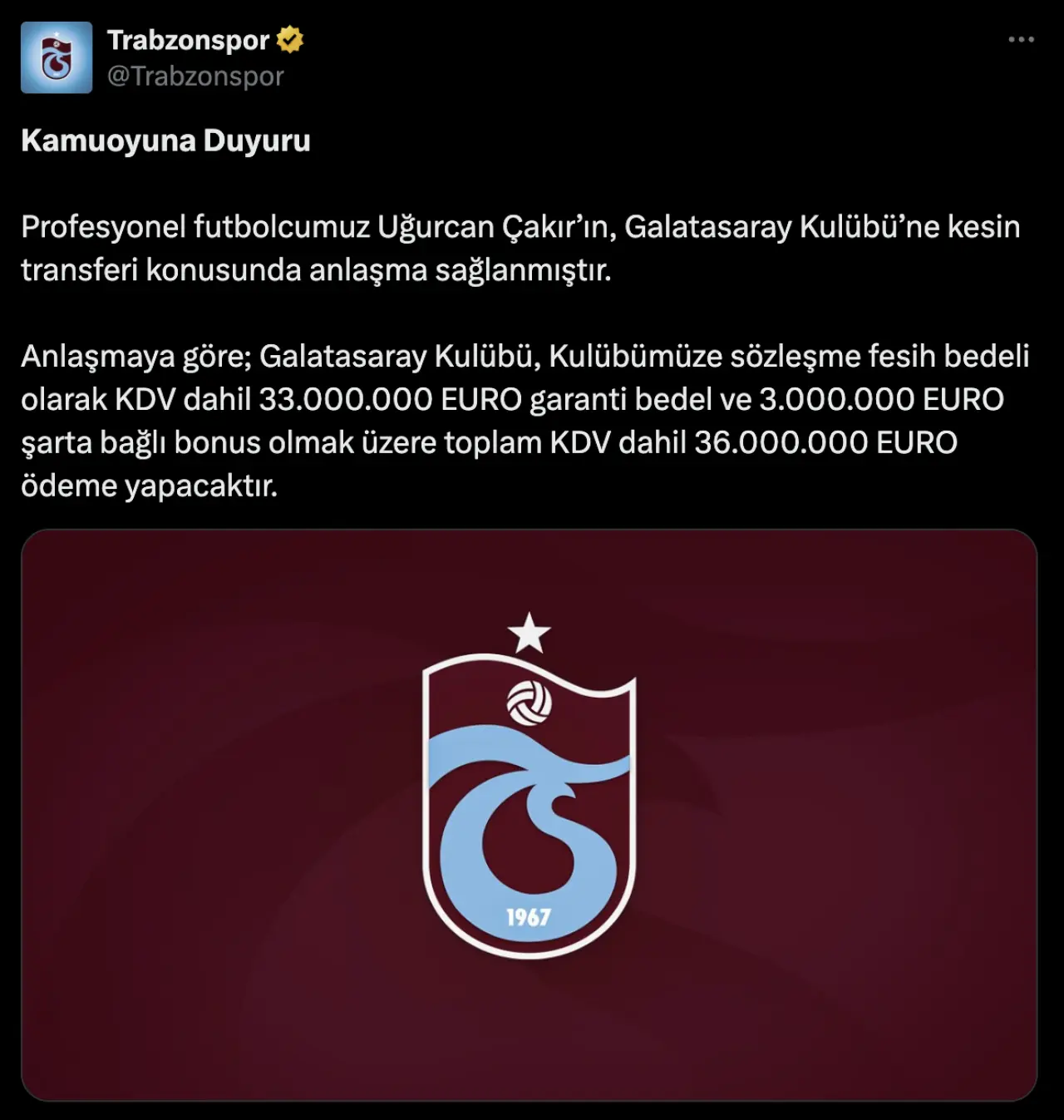Open the attached Trabzonspor crest image
This screenshot has width=1064, height=1120.
[x=529, y=815]
